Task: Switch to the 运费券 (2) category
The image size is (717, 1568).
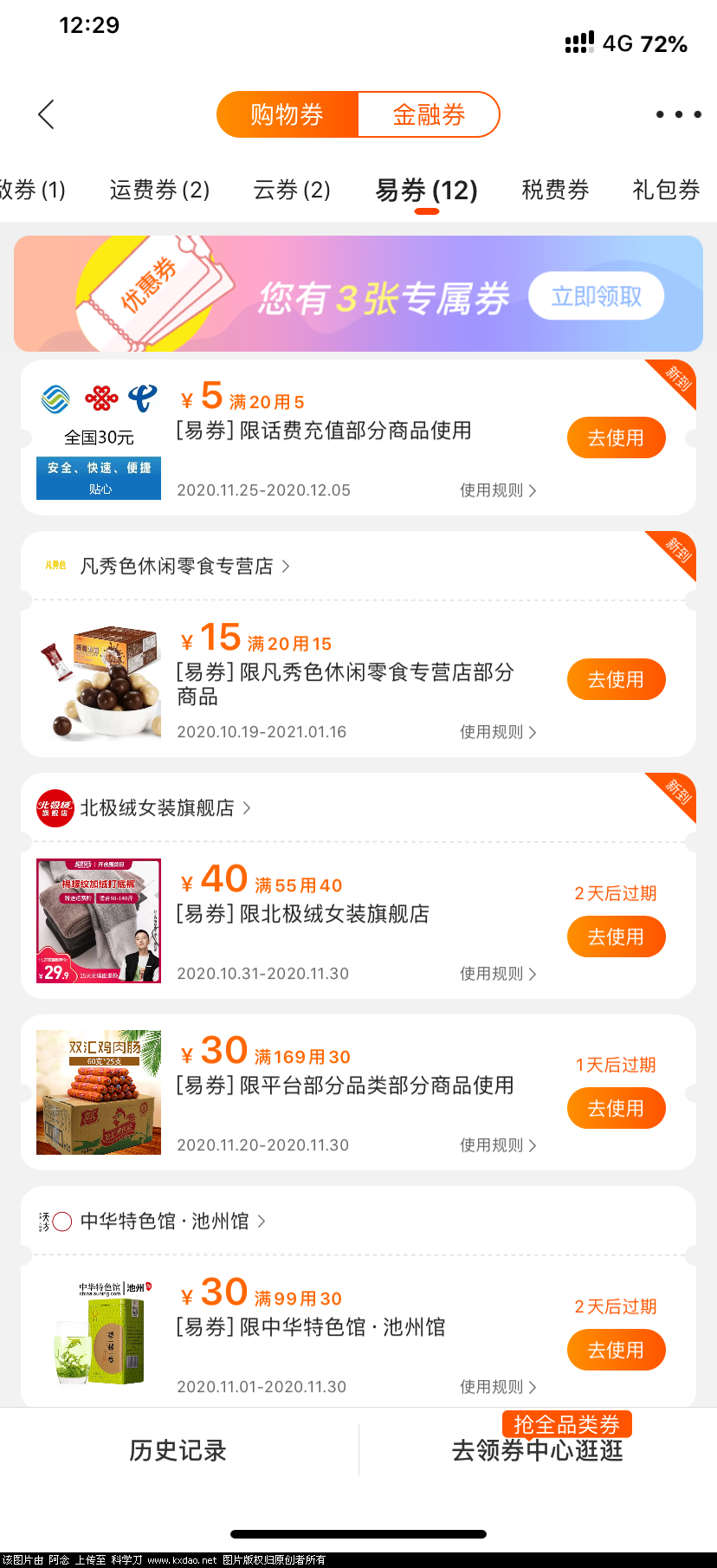Action: click(x=159, y=191)
